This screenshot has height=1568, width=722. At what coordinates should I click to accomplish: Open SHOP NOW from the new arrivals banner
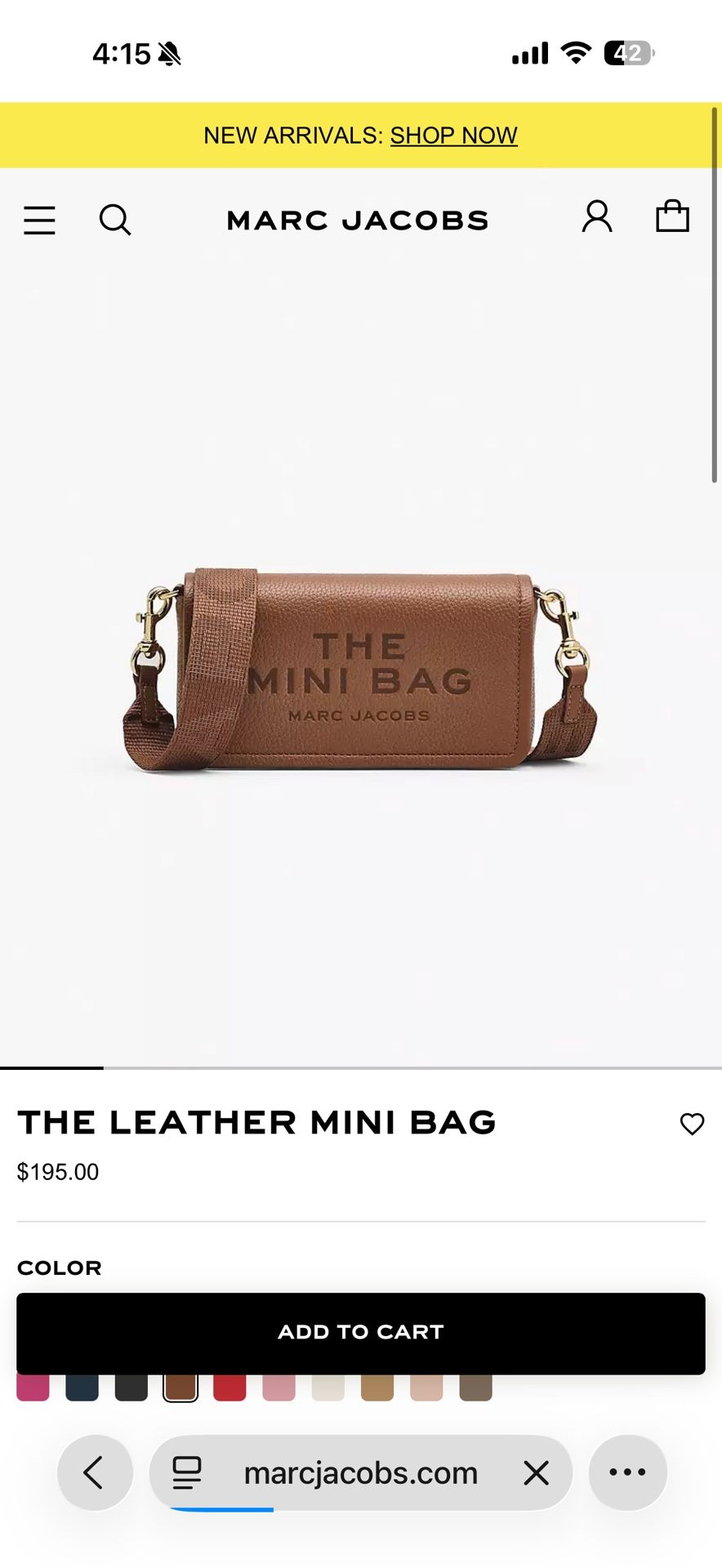pos(453,135)
